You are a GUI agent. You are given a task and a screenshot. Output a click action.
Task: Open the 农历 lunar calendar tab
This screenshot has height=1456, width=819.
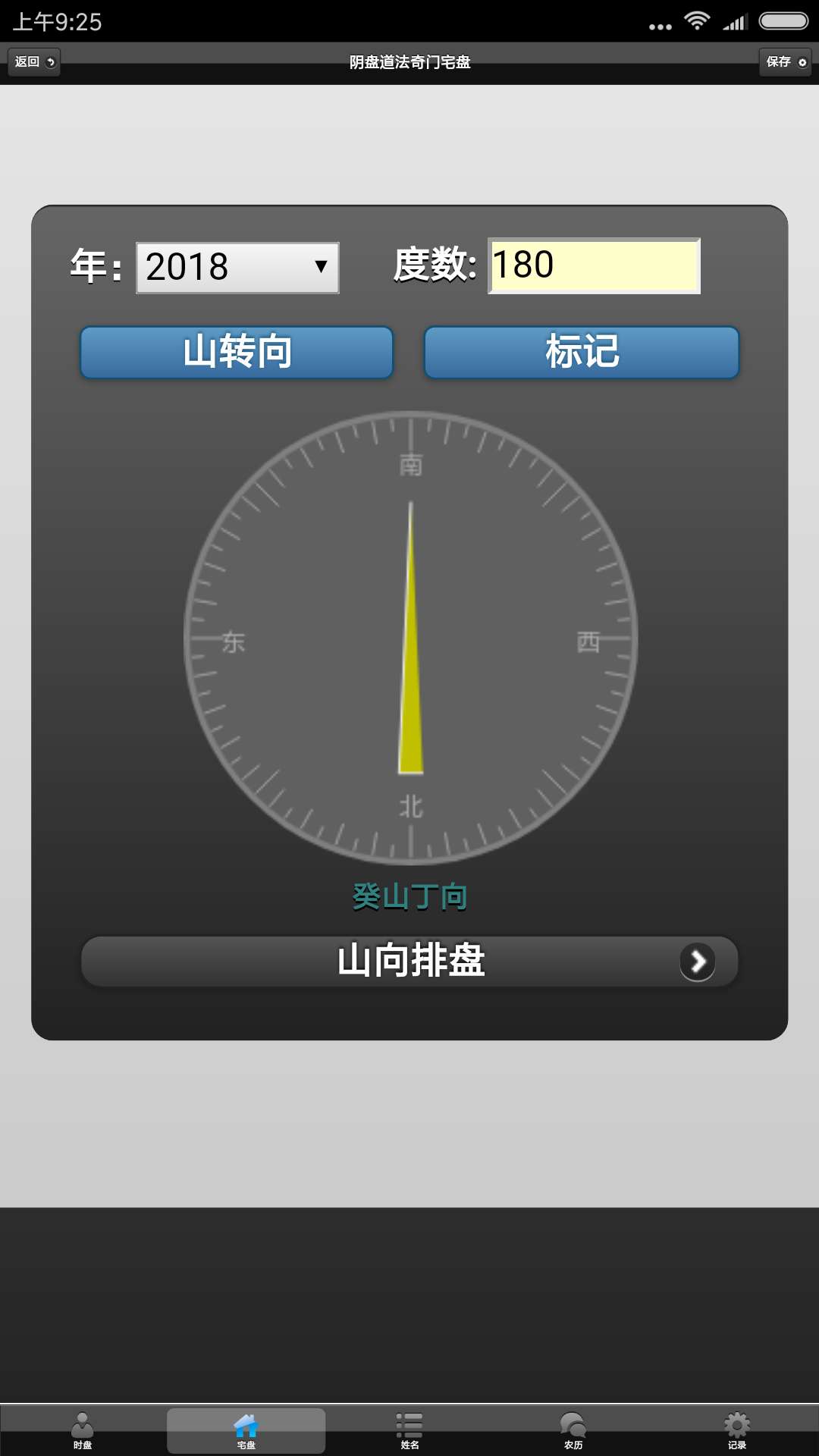click(x=573, y=1430)
